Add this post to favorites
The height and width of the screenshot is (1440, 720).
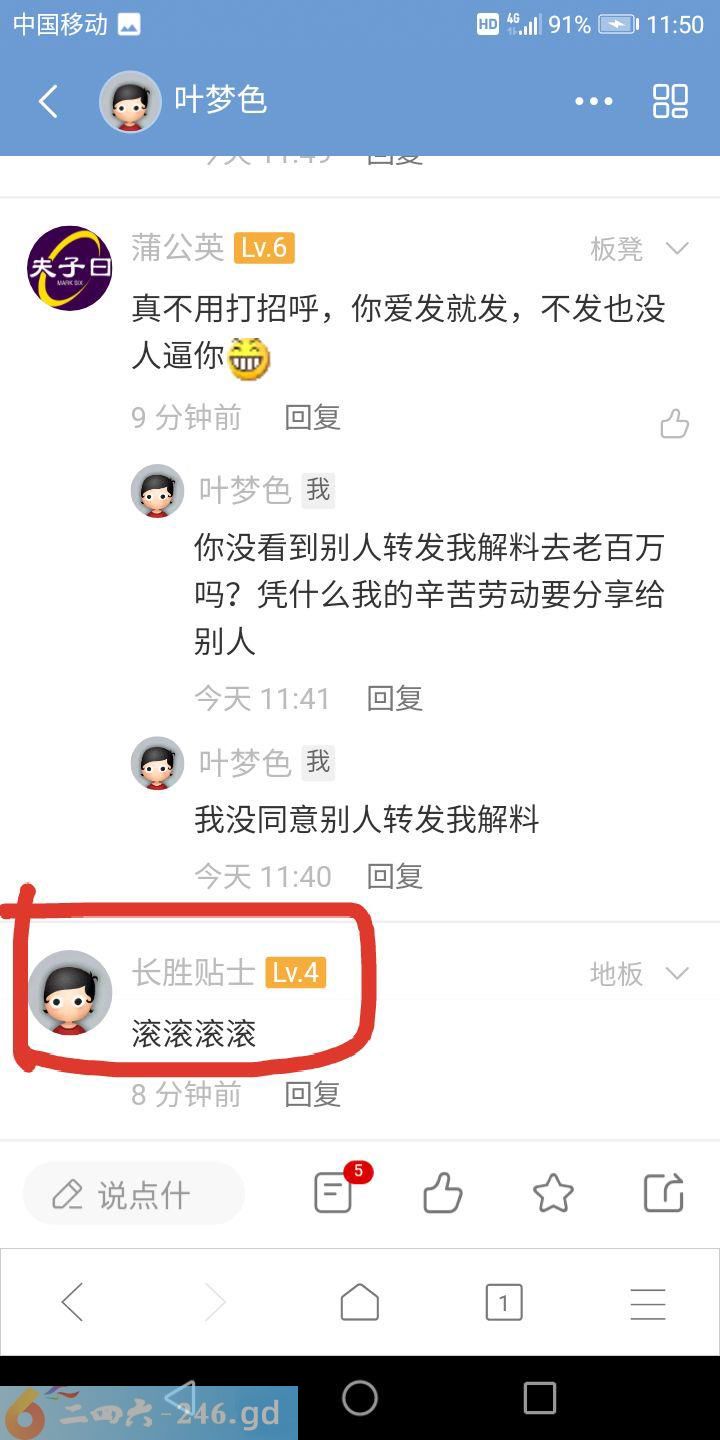[553, 1193]
